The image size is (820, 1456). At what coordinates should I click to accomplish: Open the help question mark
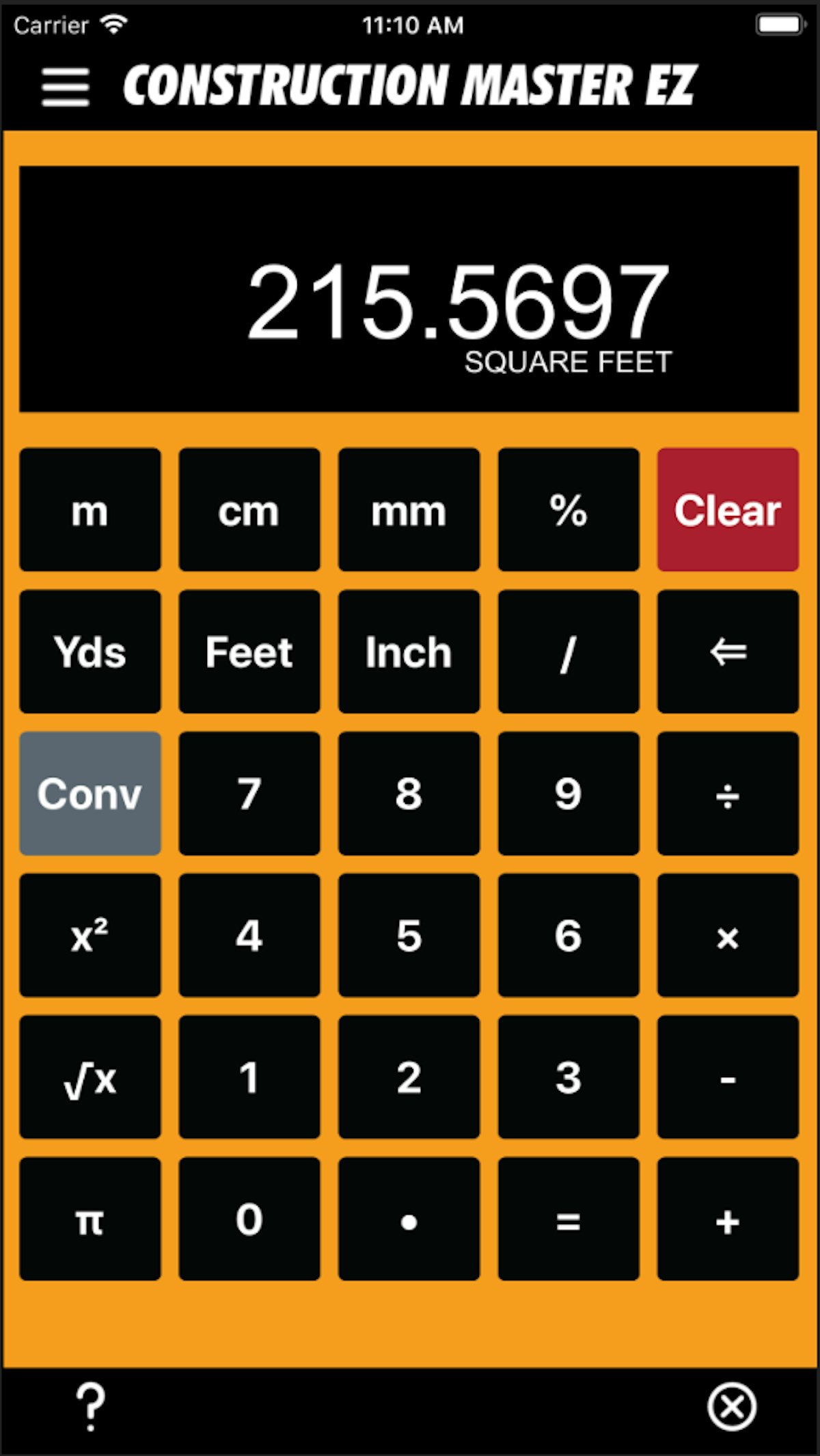[x=90, y=1407]
